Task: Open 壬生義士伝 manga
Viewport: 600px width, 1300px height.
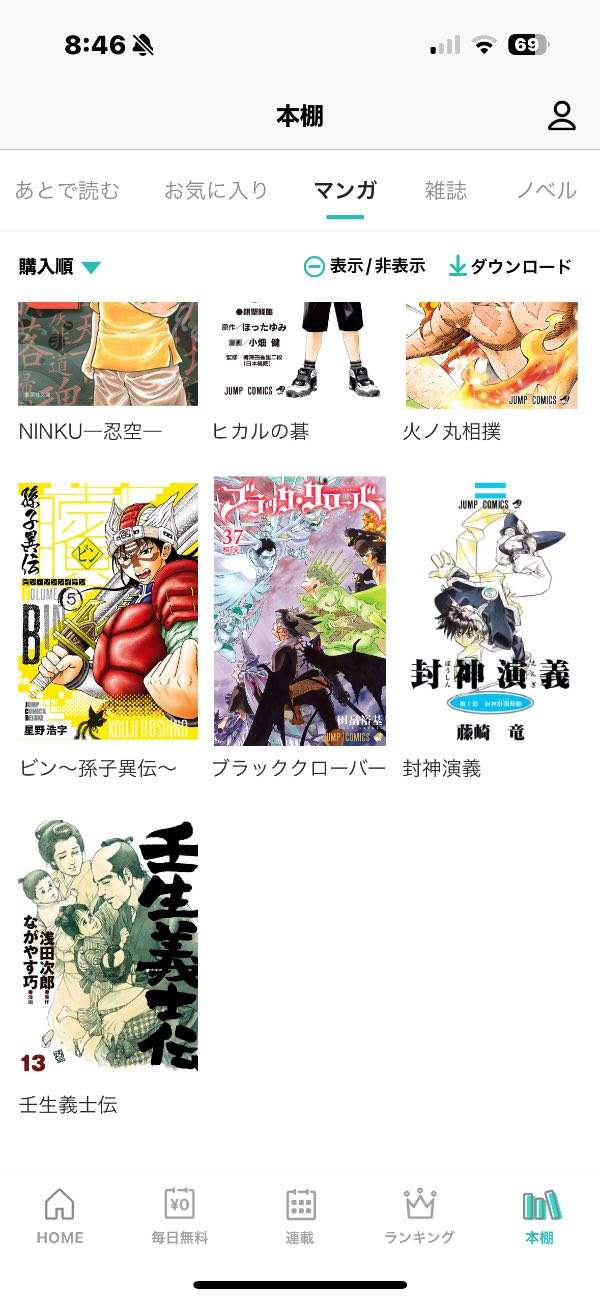Action: [108, 945]
